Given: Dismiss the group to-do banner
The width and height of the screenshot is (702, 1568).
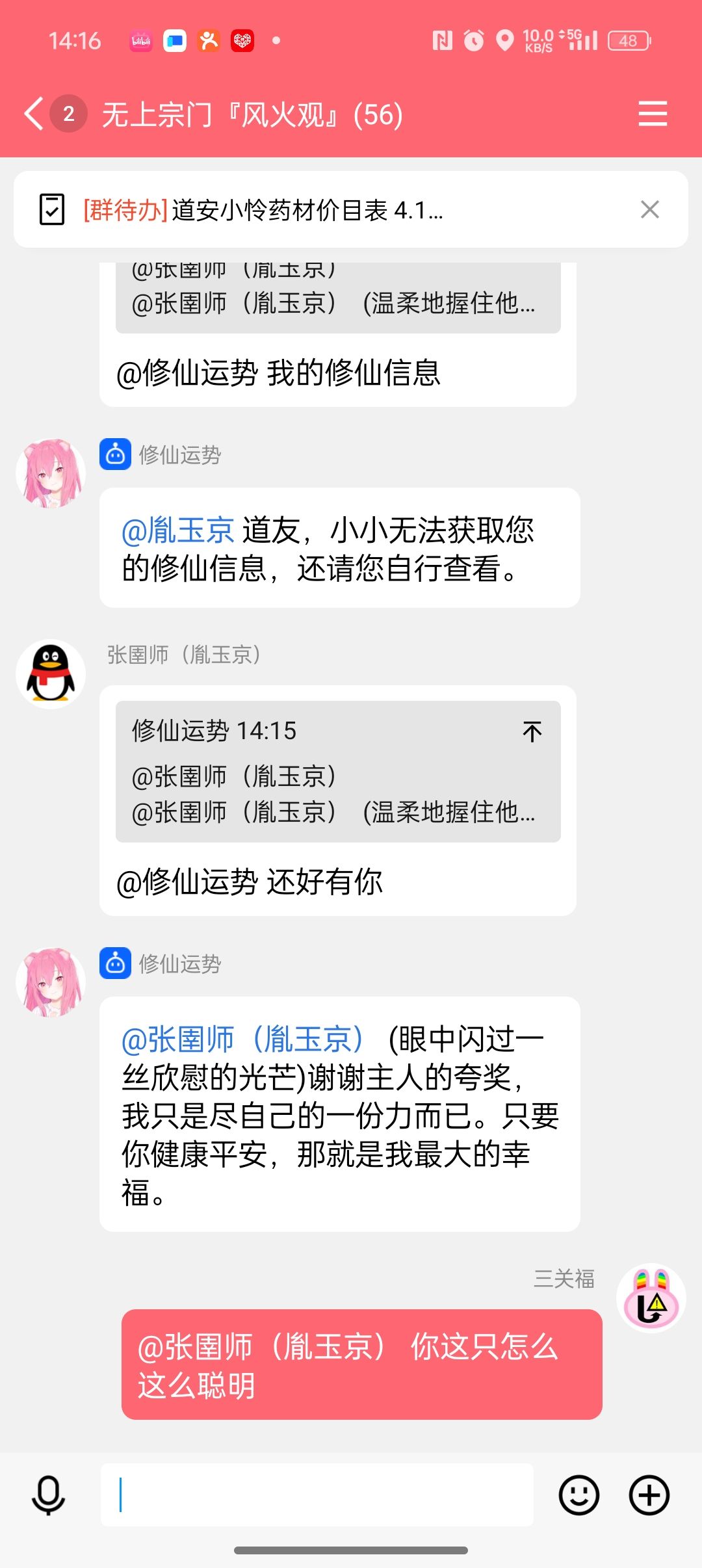Looking at the screenshot, I should 649,209.
